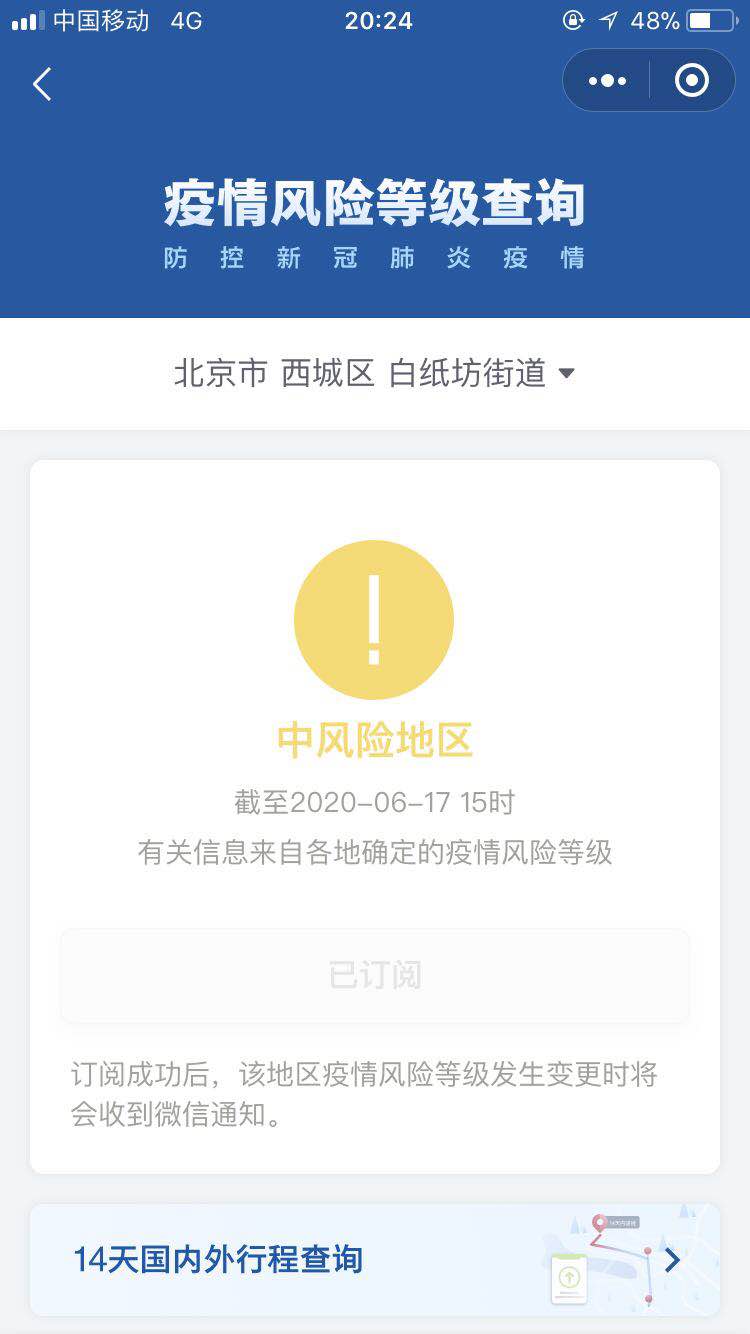750x1334 pixels.
Task: Close the mini program via circle icon
Action: [691, 81]
